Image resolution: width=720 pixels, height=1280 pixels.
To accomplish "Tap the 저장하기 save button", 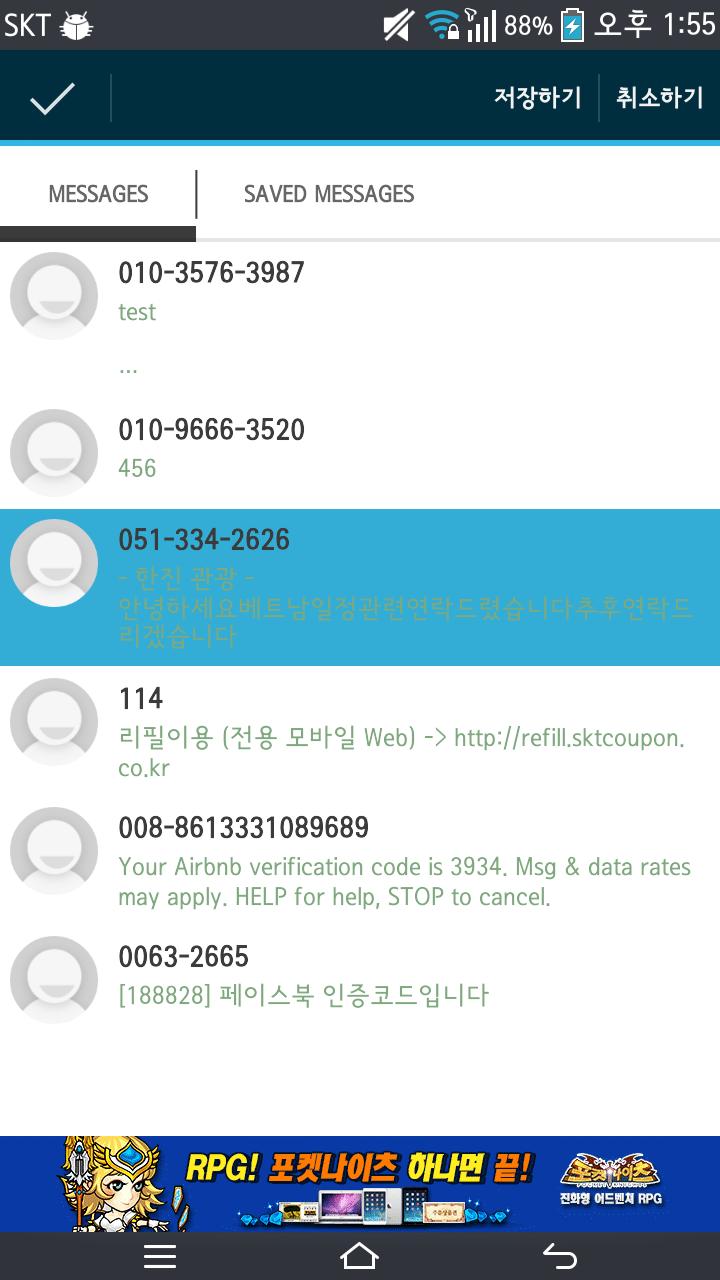I will (x=537, y=96).
